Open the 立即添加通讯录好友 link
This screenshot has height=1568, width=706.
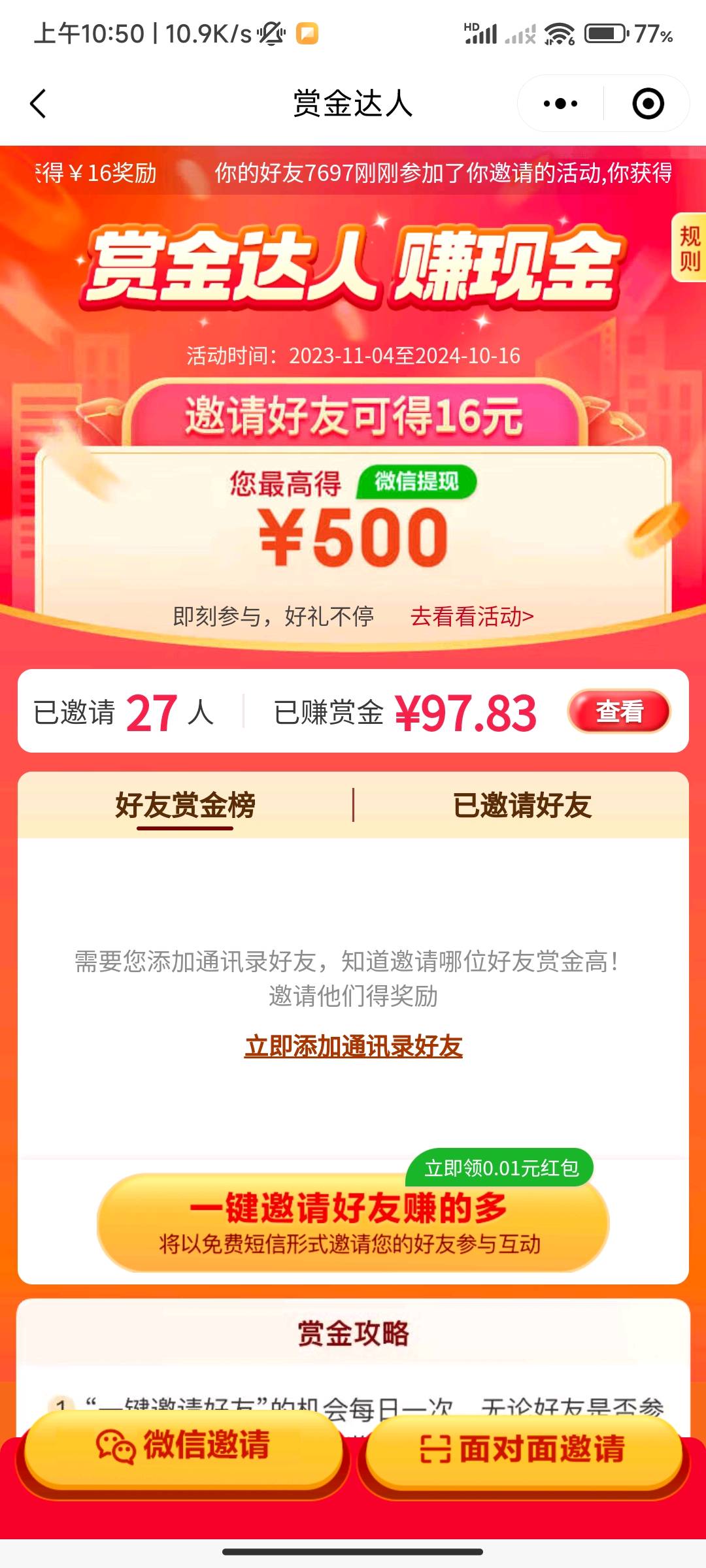pyautogui.click(x=353, y=1046)
